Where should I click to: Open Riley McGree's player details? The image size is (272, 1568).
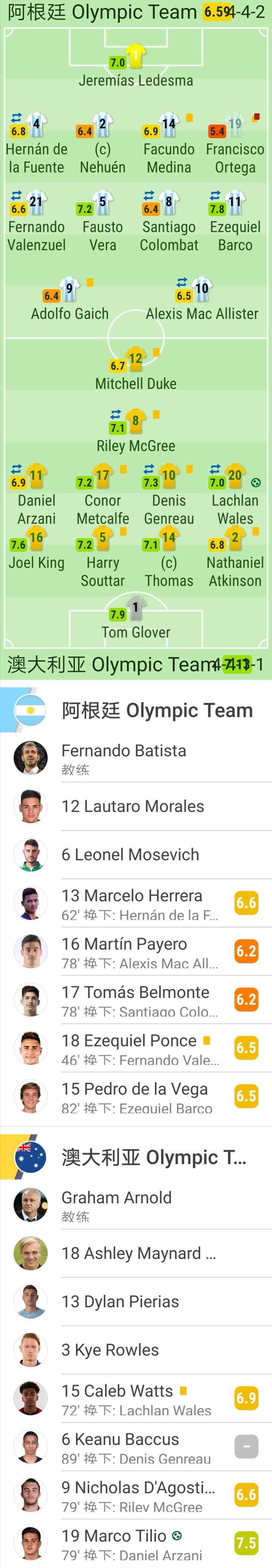tap(136, 432)
